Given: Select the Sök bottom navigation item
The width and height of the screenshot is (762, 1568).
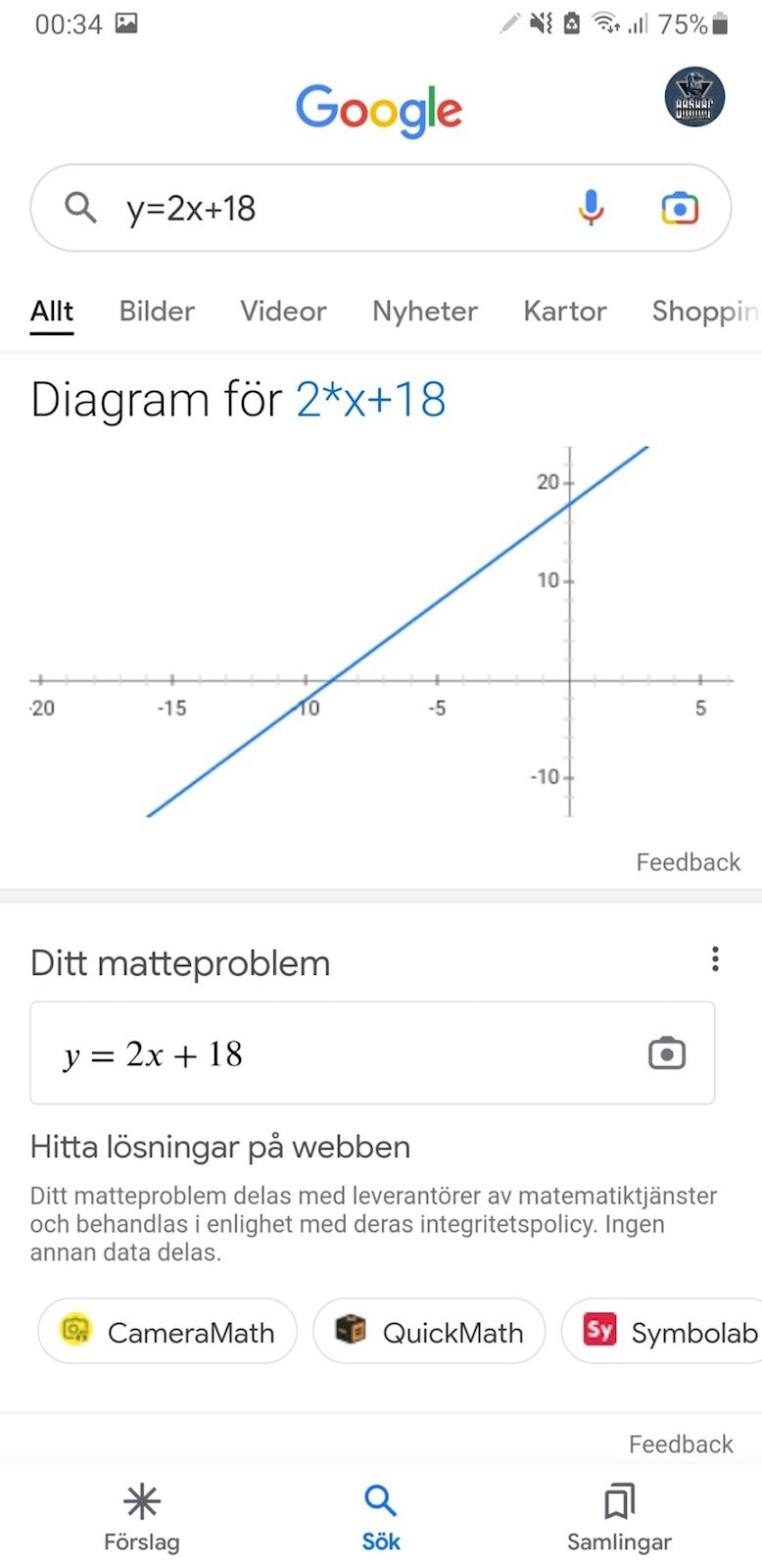Looking at the screenshot, I should (381, 1517).
